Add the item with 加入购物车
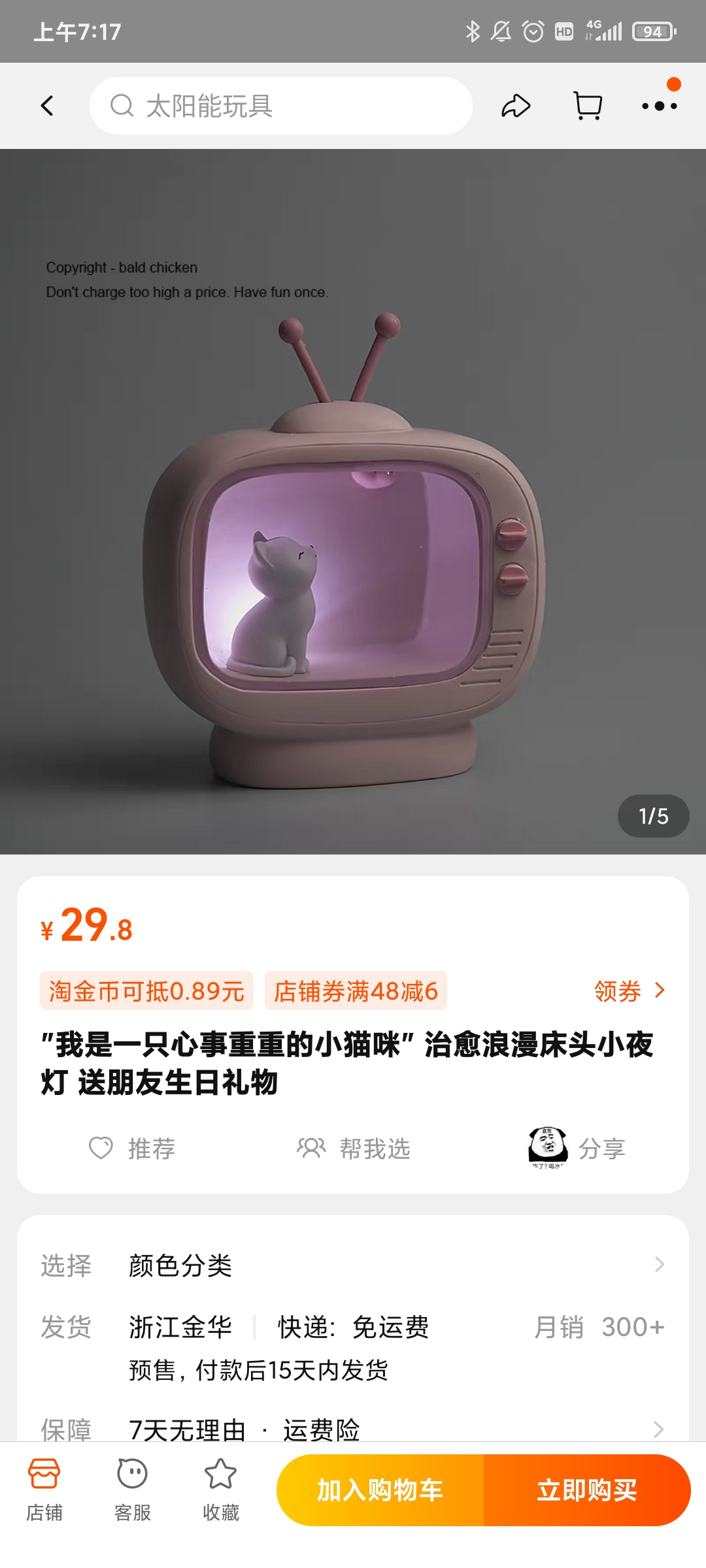Screen dimensions: 706x1568 380,1490
